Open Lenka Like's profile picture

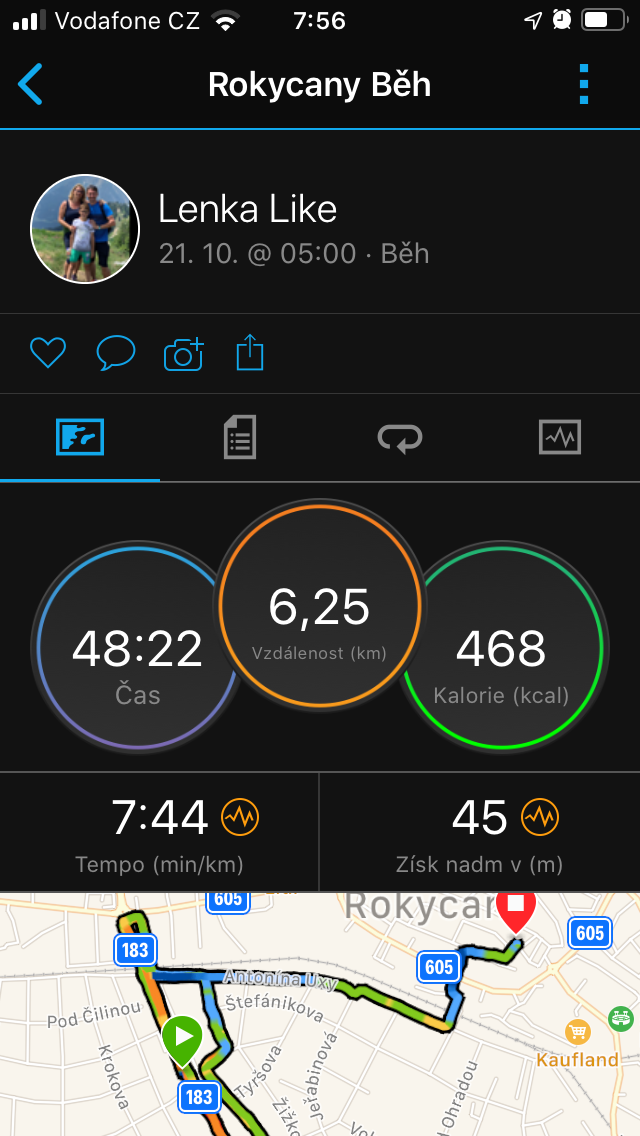coord(85,229)
